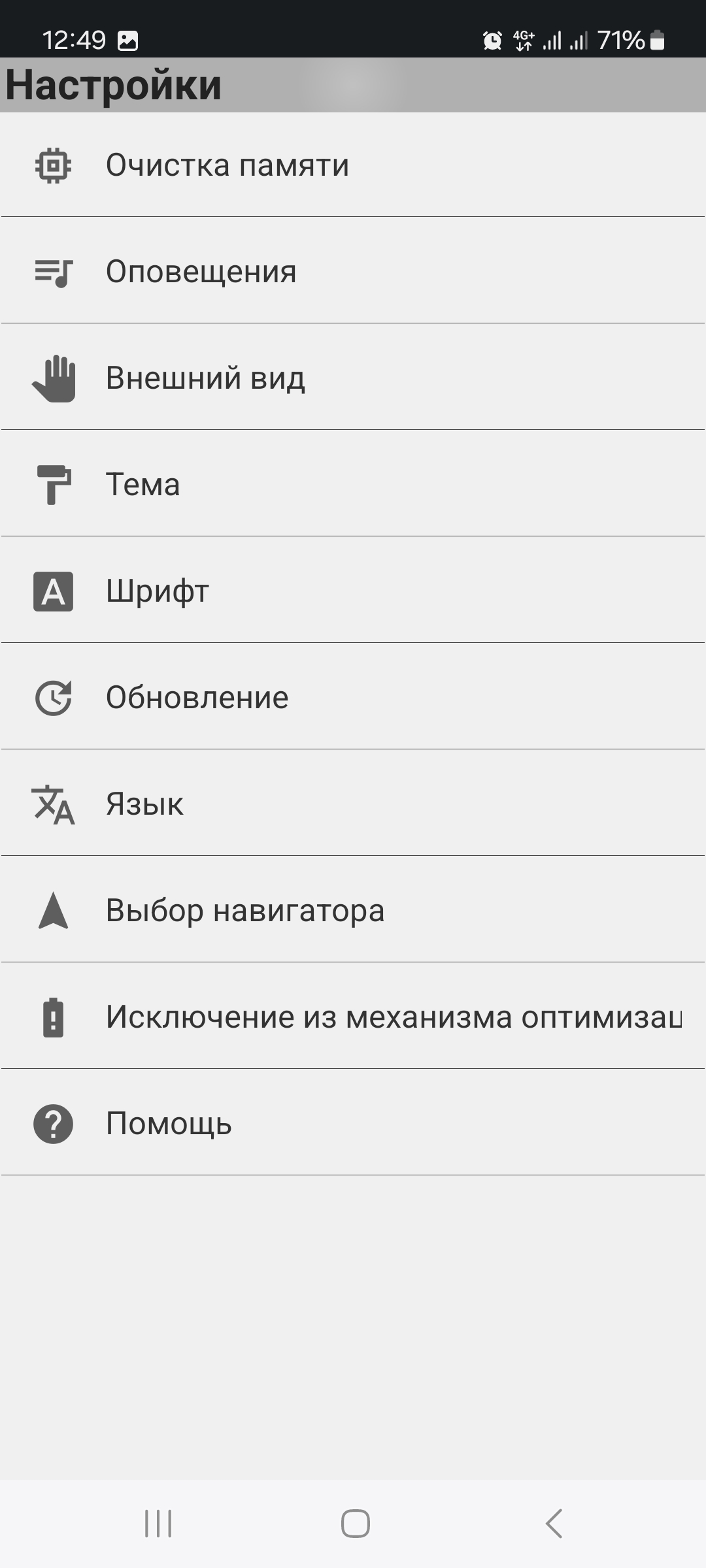706x1568 pixels.
Task: Open Оповещения settings
Action: (x=353, y=271)
